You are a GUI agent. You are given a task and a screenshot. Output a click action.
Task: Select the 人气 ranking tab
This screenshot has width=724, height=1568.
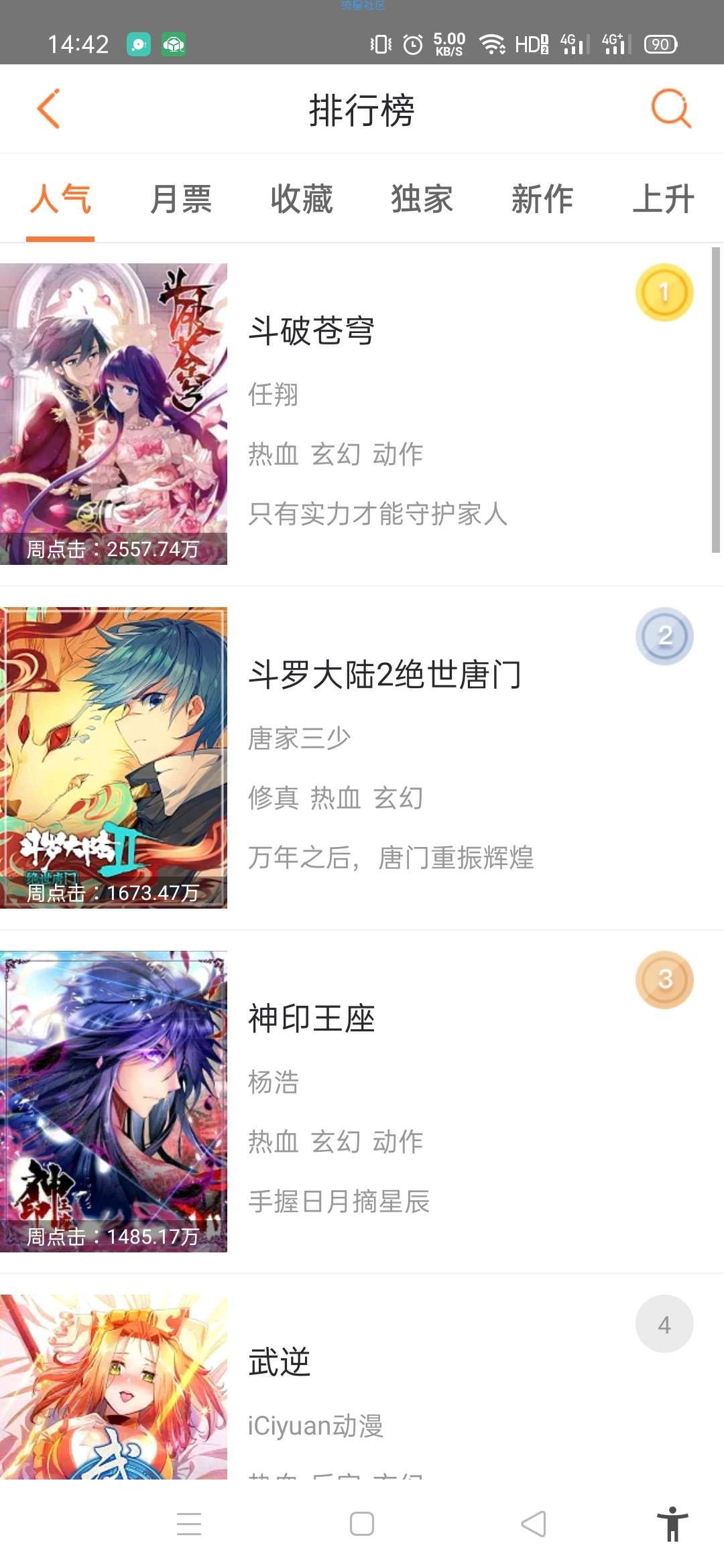[60, 200]
